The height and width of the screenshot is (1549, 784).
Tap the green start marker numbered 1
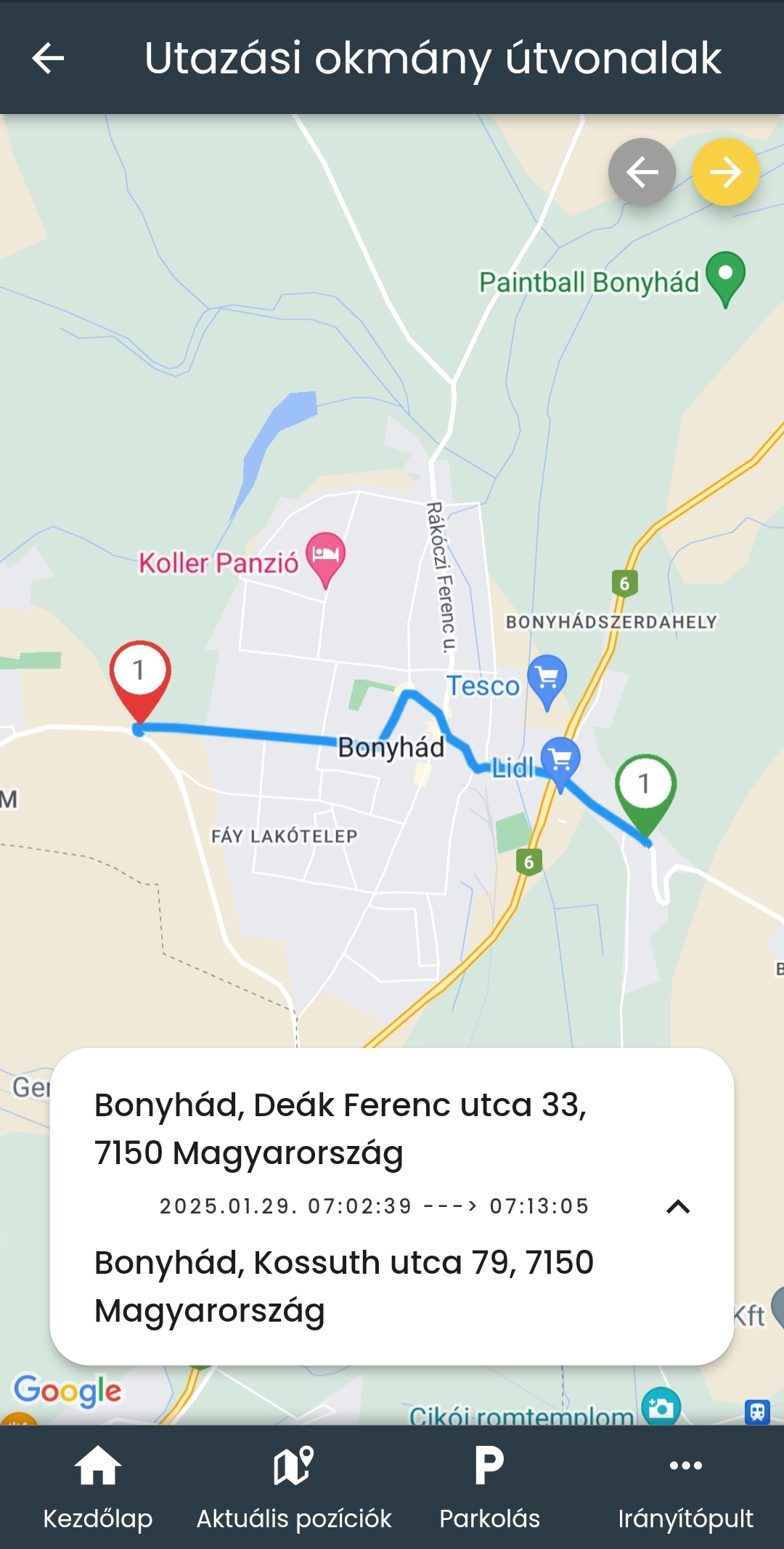coord(645,789)
